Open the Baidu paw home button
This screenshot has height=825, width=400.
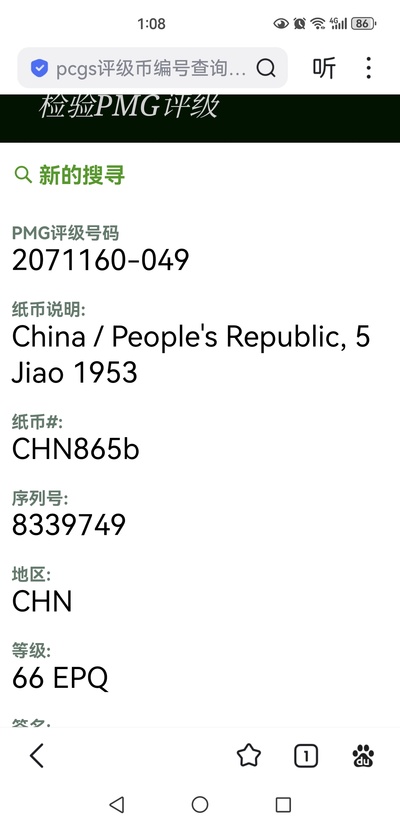(x=363, y=757)
